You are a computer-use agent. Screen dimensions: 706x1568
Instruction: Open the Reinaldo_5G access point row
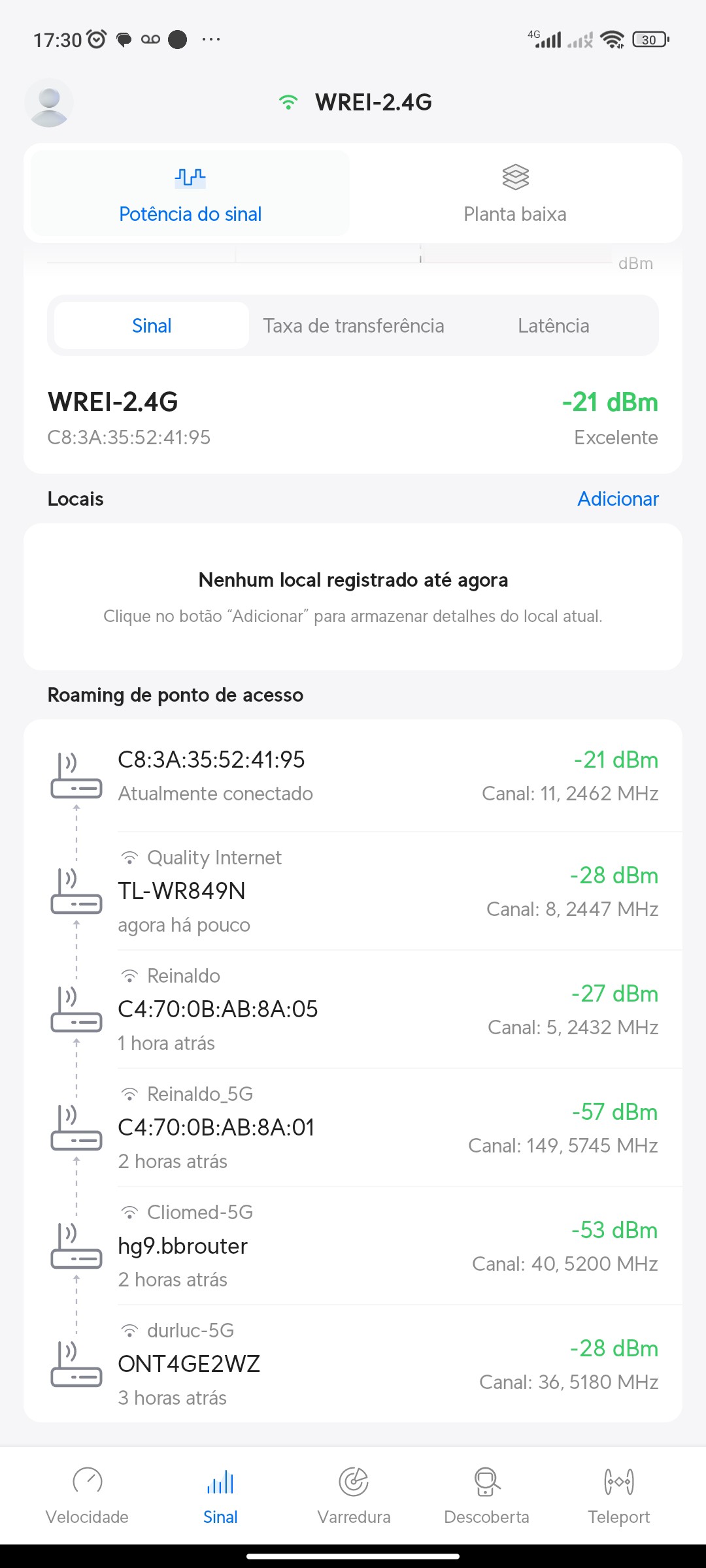[353, 1128]
